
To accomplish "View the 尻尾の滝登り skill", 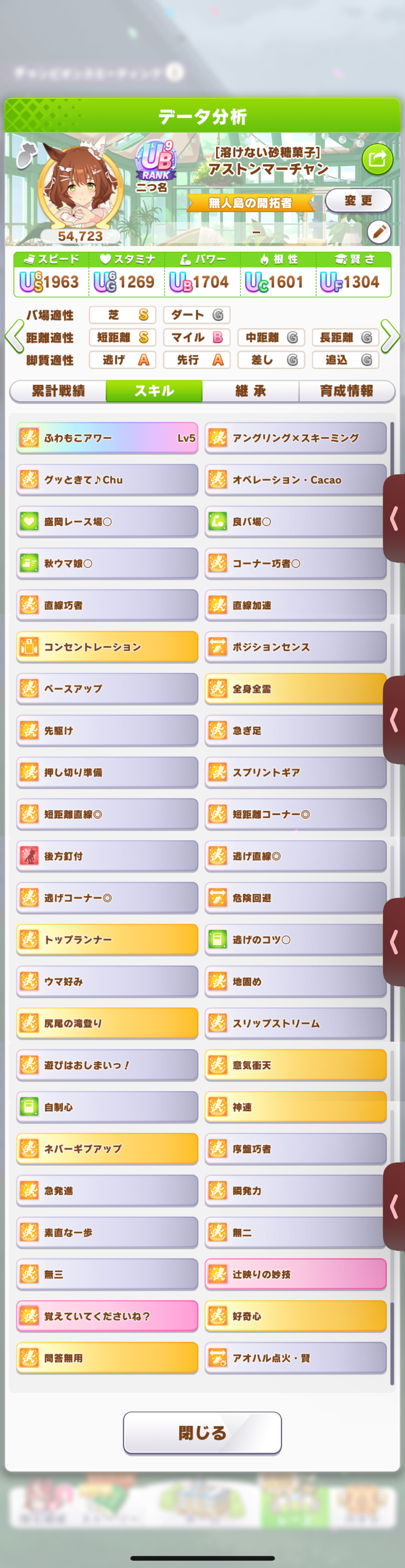I will [107, 1023].
